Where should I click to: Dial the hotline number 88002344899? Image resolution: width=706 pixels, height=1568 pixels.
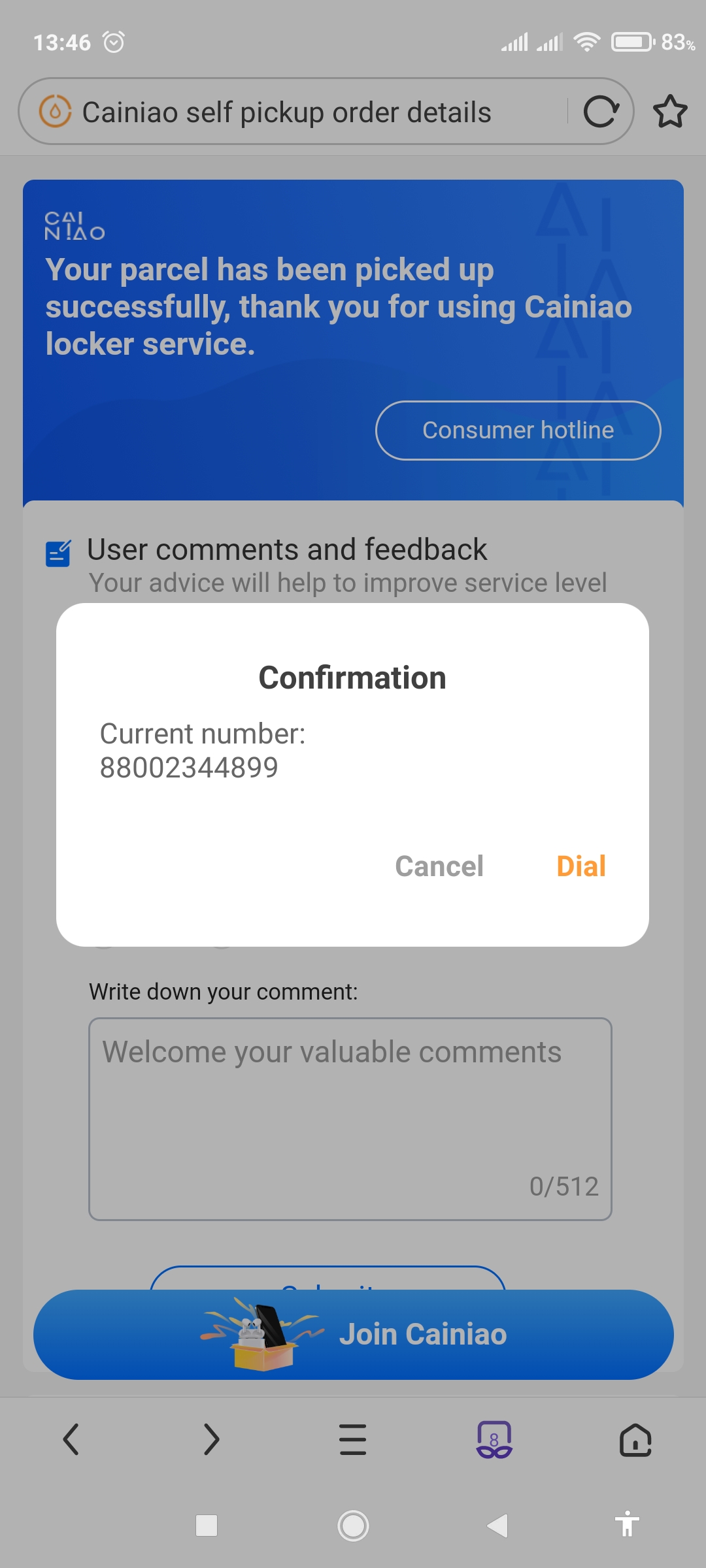pos(580,866)
